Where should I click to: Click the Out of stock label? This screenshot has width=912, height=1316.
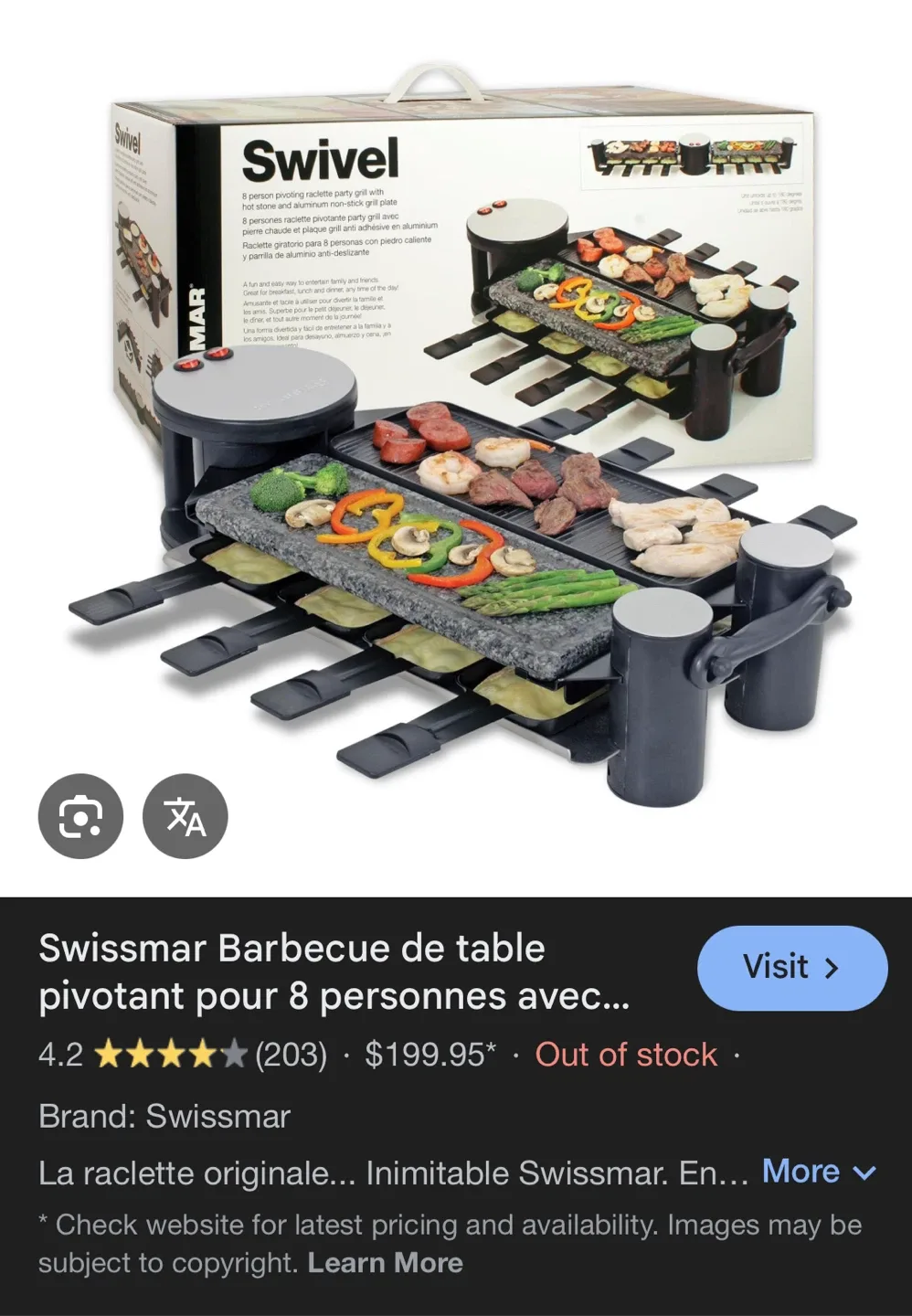625,1056
